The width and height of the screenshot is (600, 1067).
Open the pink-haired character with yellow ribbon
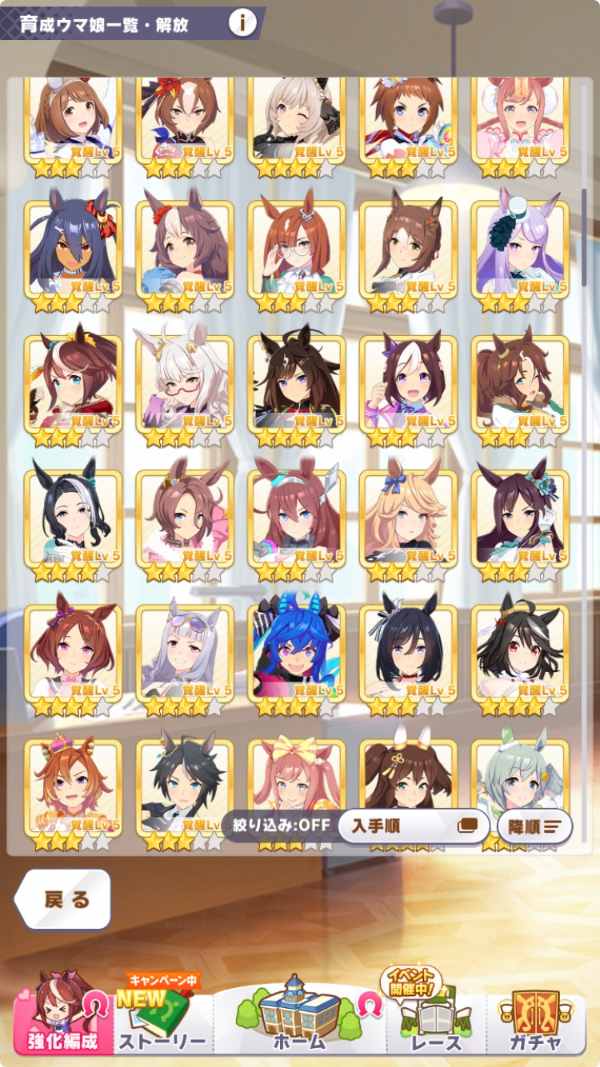296,785
